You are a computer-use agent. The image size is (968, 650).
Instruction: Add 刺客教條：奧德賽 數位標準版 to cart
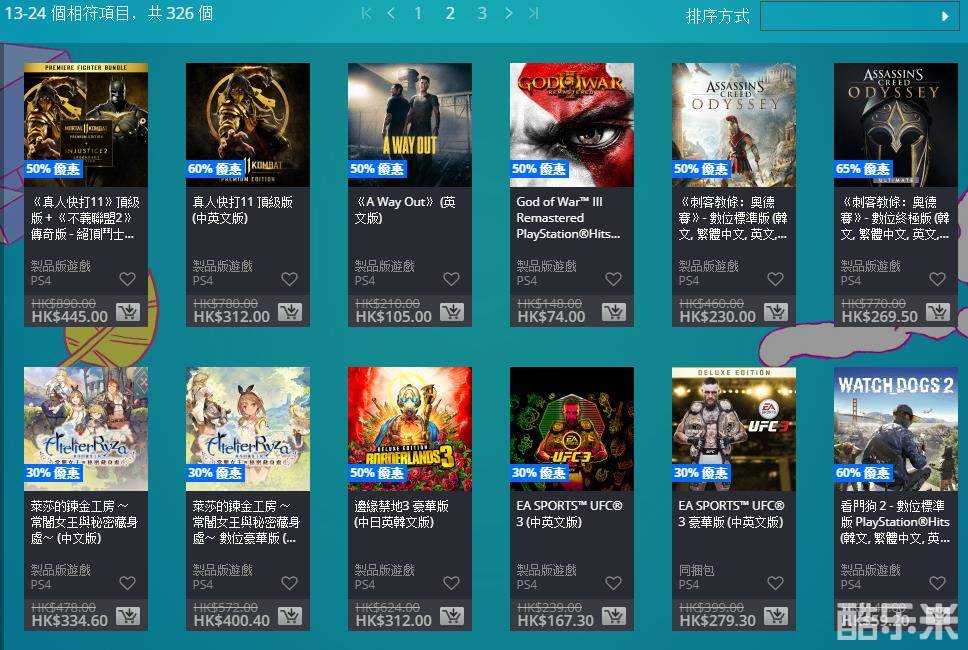pyautogui.click(x=775, y=312)
